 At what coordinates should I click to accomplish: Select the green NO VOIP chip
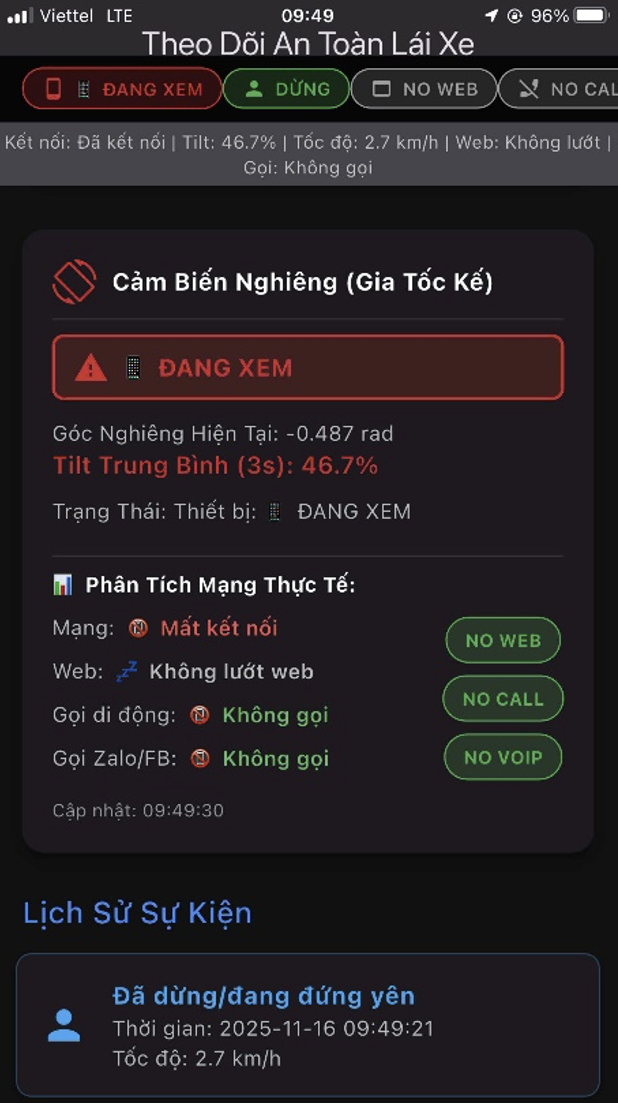[x=503, y=757]
